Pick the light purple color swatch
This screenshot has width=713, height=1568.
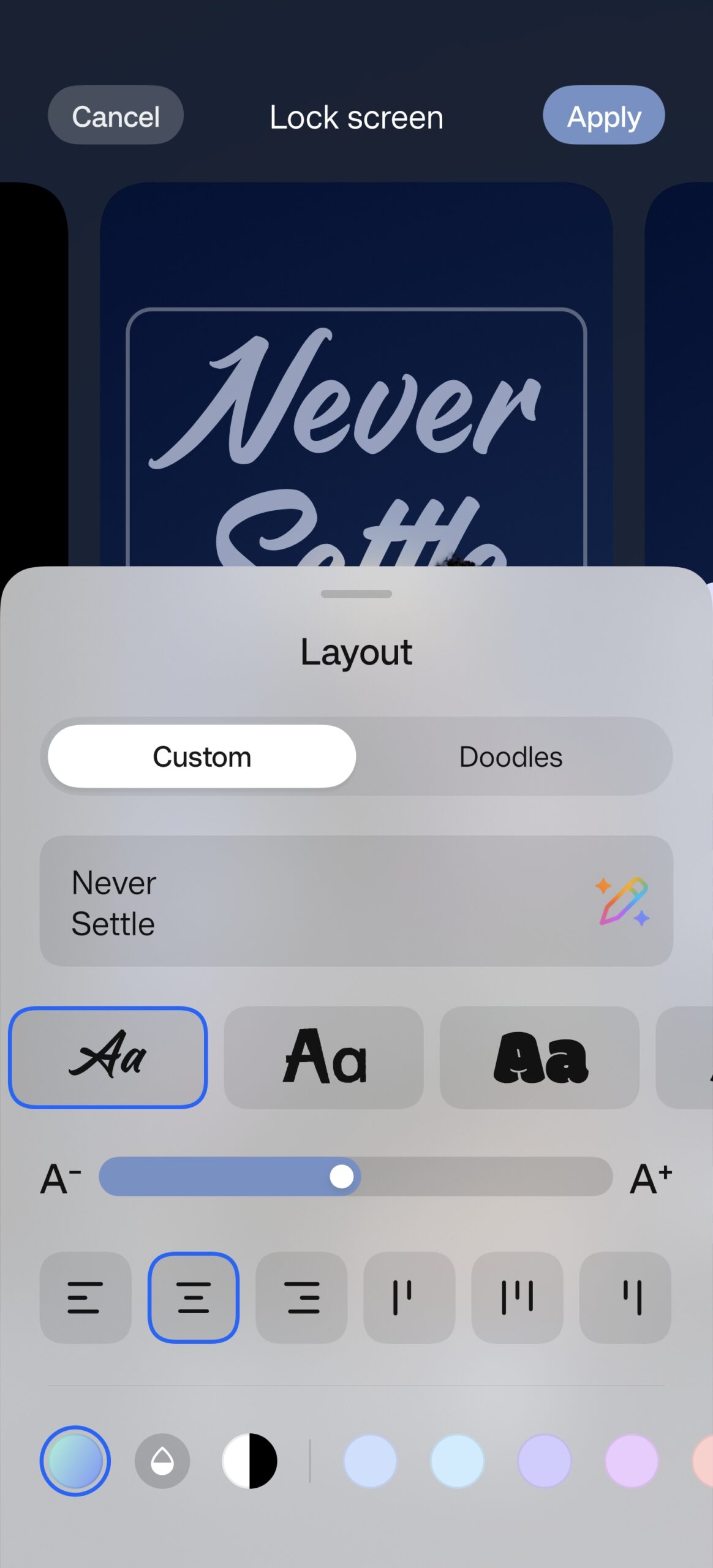point(545,1461)
